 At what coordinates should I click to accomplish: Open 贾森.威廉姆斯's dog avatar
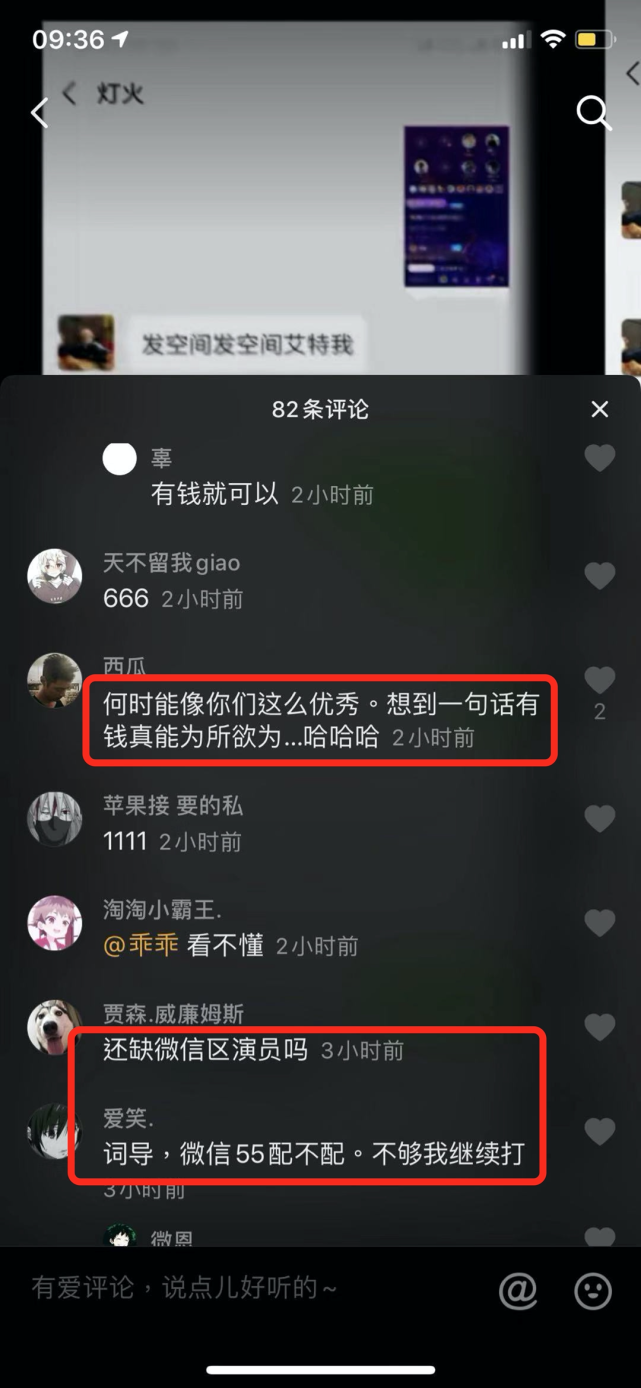(54, 1027)
